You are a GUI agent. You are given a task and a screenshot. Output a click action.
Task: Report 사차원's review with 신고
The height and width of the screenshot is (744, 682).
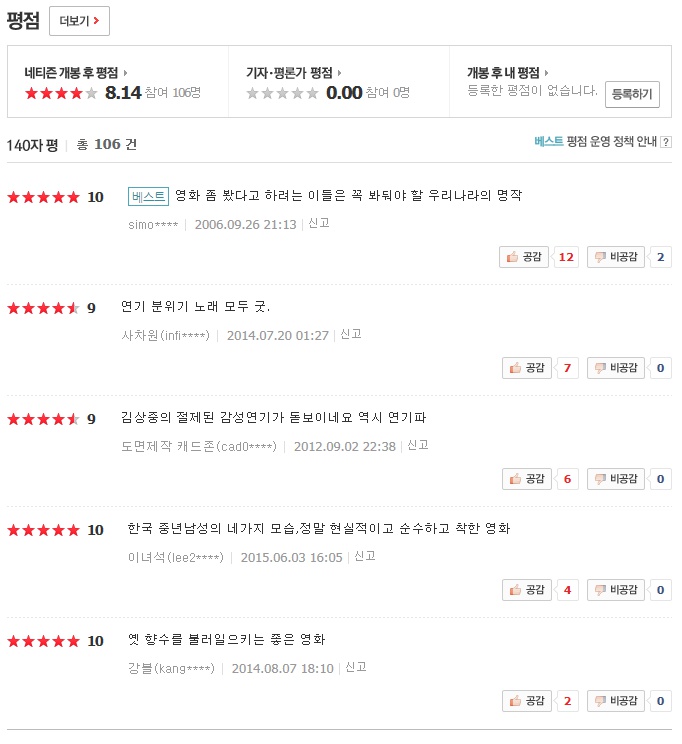click(x=351, y=335)
